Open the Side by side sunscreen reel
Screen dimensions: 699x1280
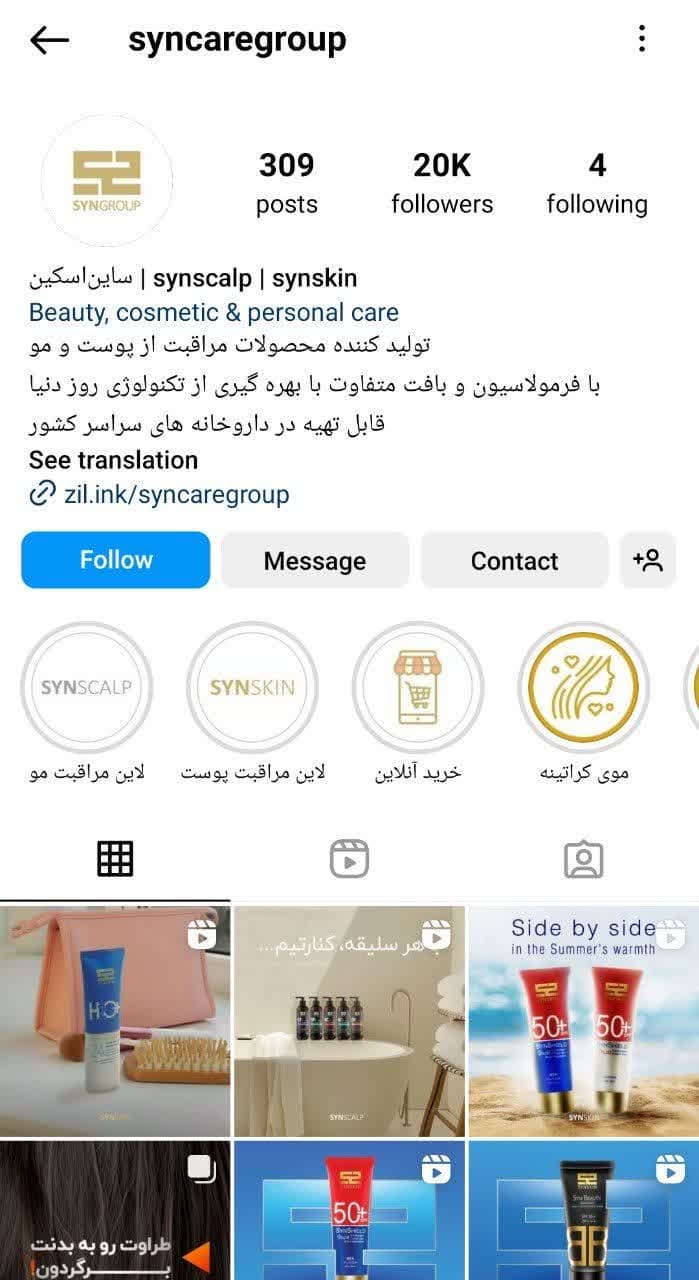click(583, 1020)
